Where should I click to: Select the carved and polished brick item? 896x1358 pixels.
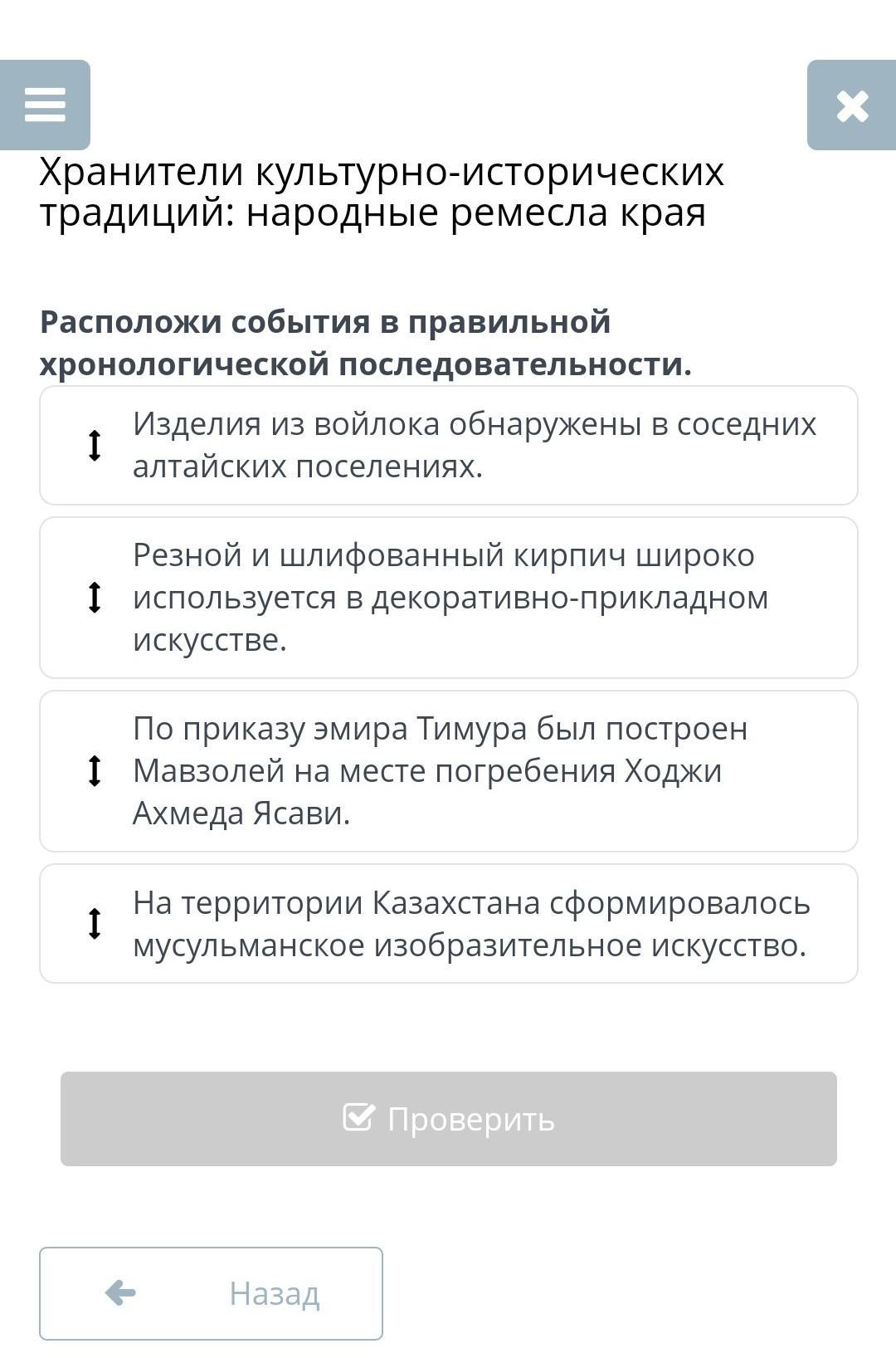tap(448, 598)
